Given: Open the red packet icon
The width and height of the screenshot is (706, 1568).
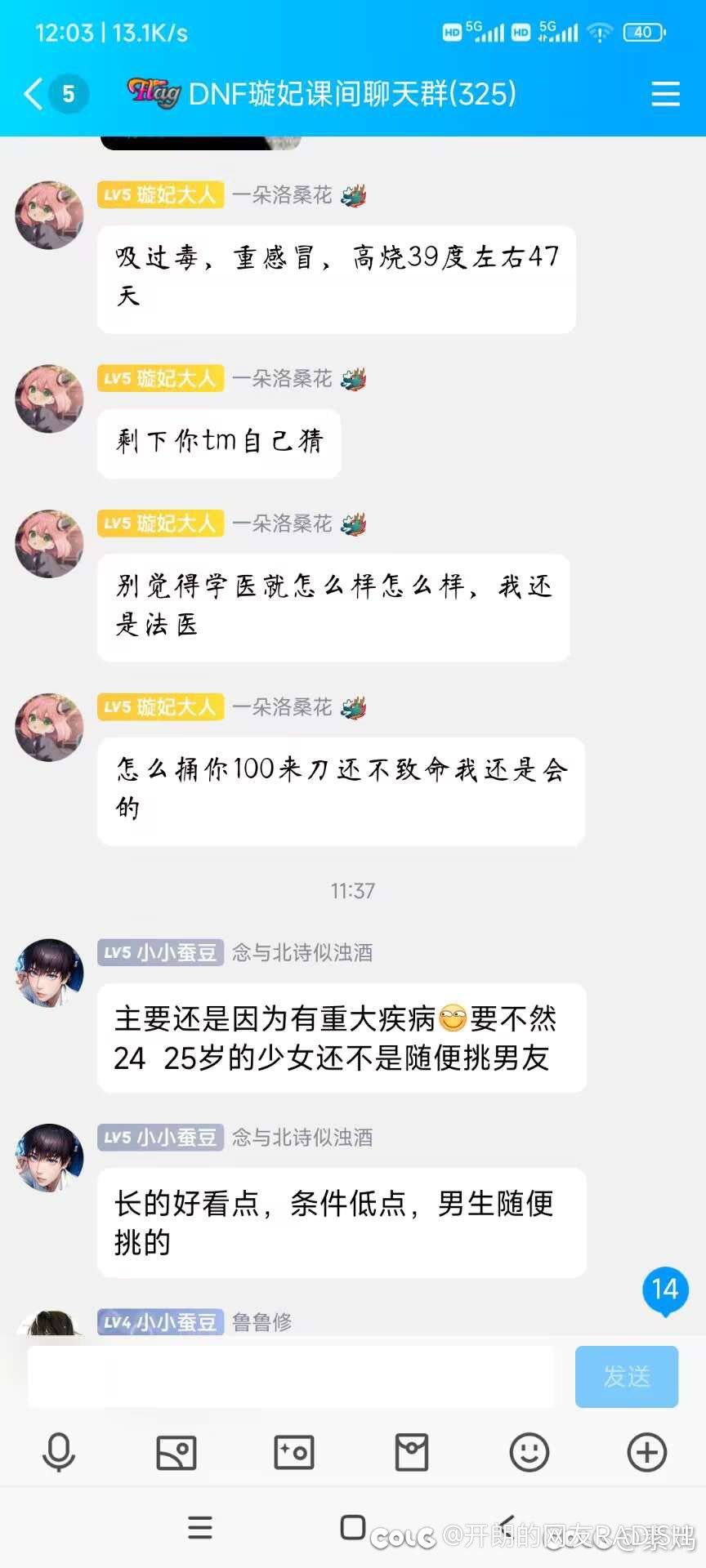Looking at the screenshot, I should [412, 1453].
